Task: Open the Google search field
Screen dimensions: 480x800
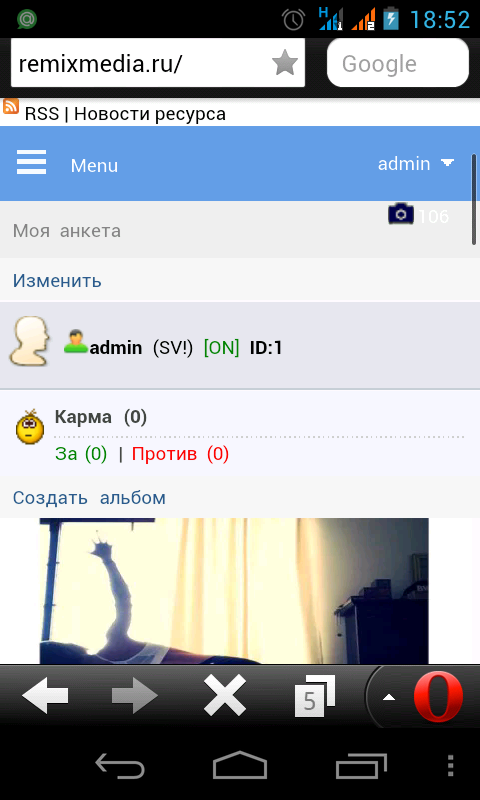Action: tap(397, 63)
